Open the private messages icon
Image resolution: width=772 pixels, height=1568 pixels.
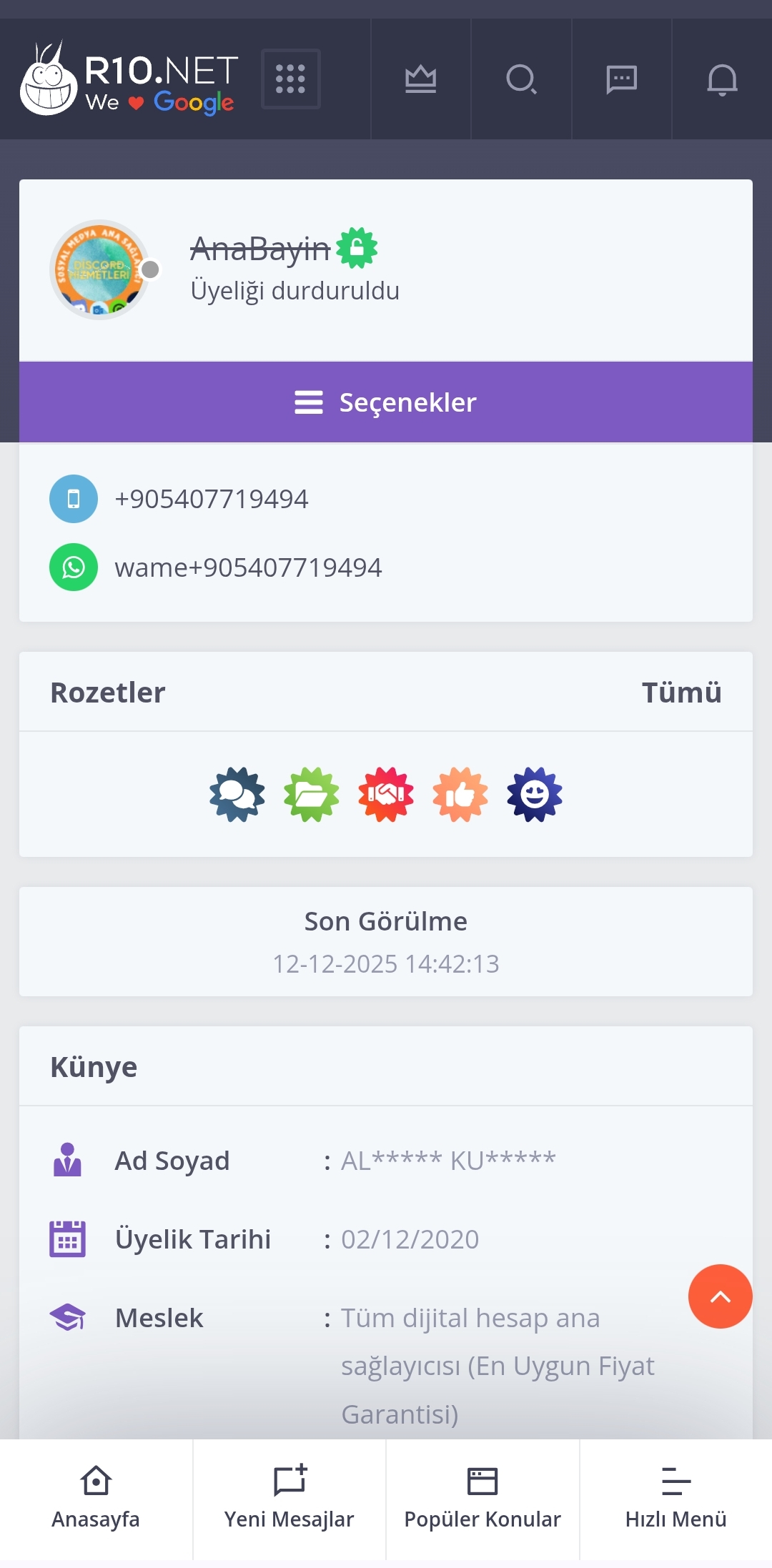coord(621,79)
